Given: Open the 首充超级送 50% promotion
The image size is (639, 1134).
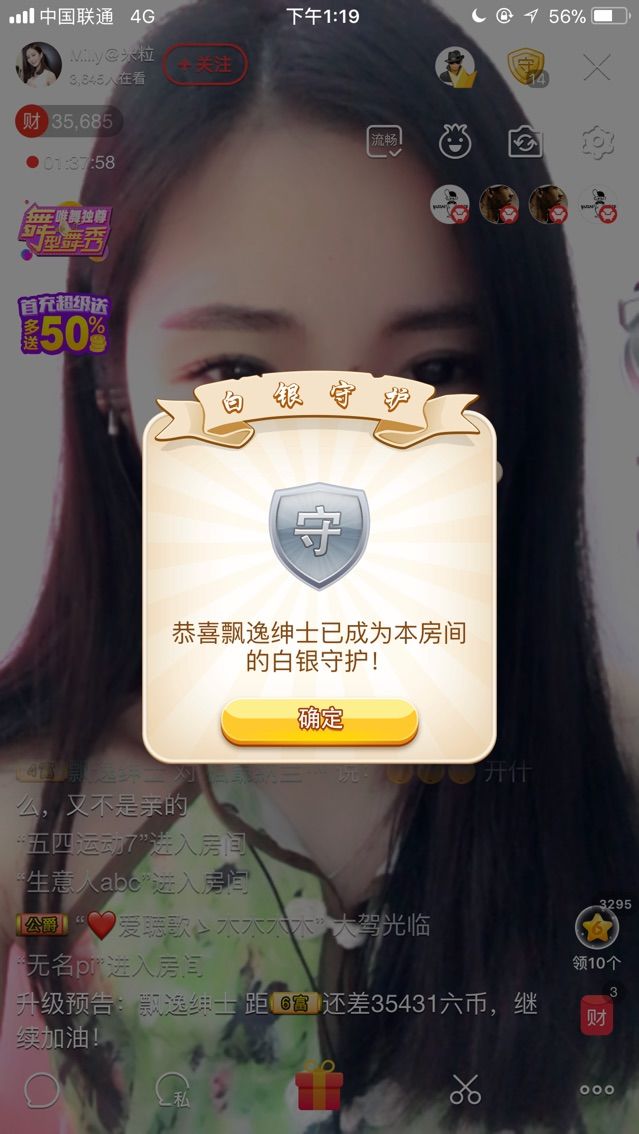Looking at the screenshot, I should (x=62, y=324).
